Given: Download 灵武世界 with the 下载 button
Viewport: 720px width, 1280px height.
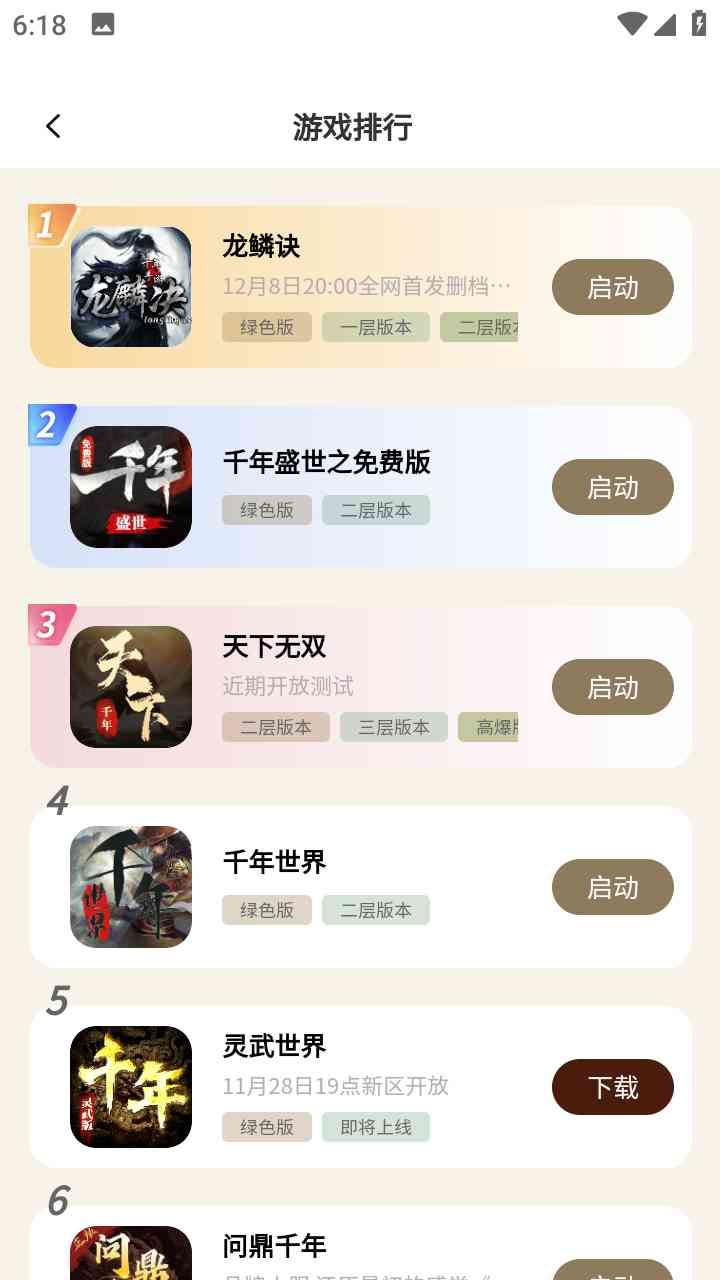Looking at the screenshot, I should [612, 1087].
